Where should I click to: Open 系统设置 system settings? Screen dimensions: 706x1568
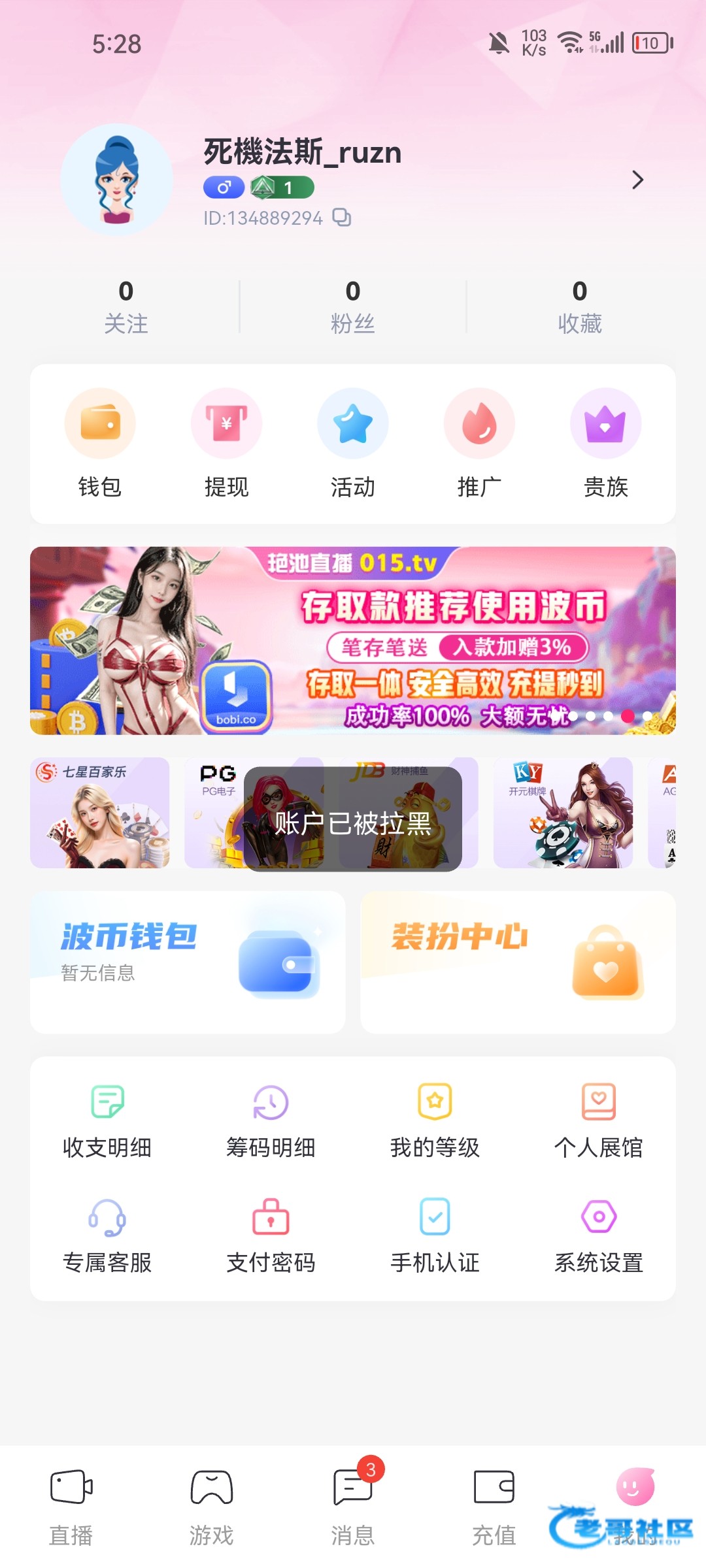(x=599, y=1236)
